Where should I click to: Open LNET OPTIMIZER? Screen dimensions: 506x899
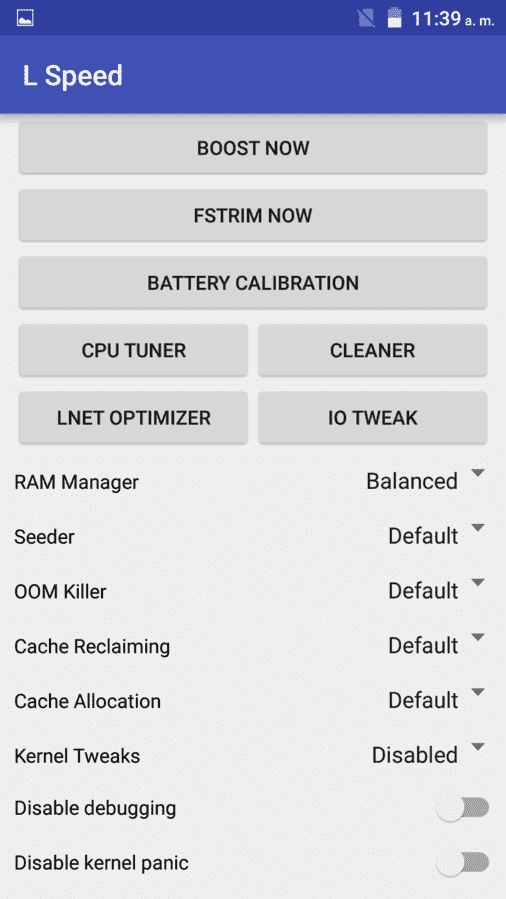click(x=134, y=417)
